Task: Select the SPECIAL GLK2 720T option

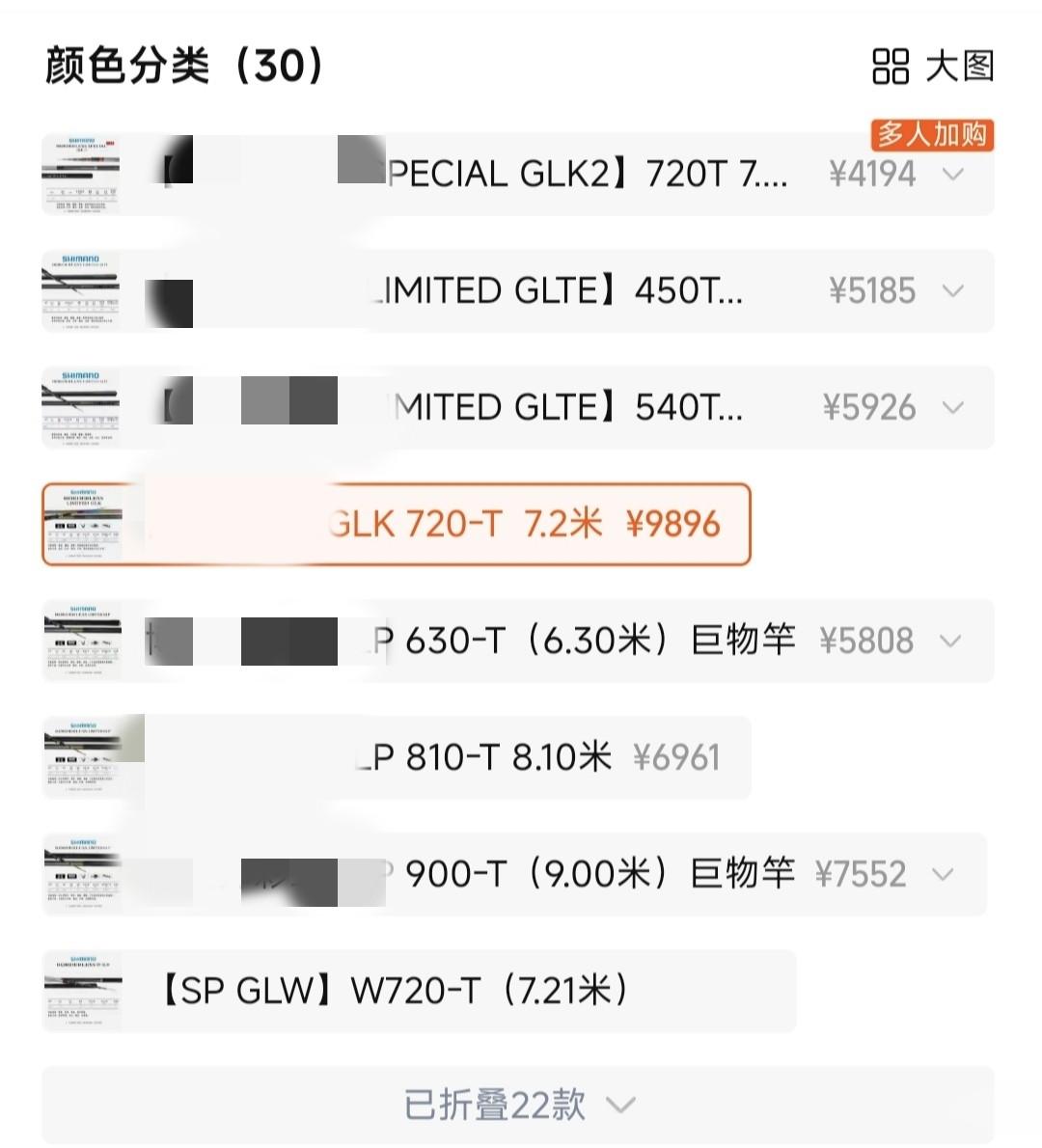Action: click(x=518, y=175)
